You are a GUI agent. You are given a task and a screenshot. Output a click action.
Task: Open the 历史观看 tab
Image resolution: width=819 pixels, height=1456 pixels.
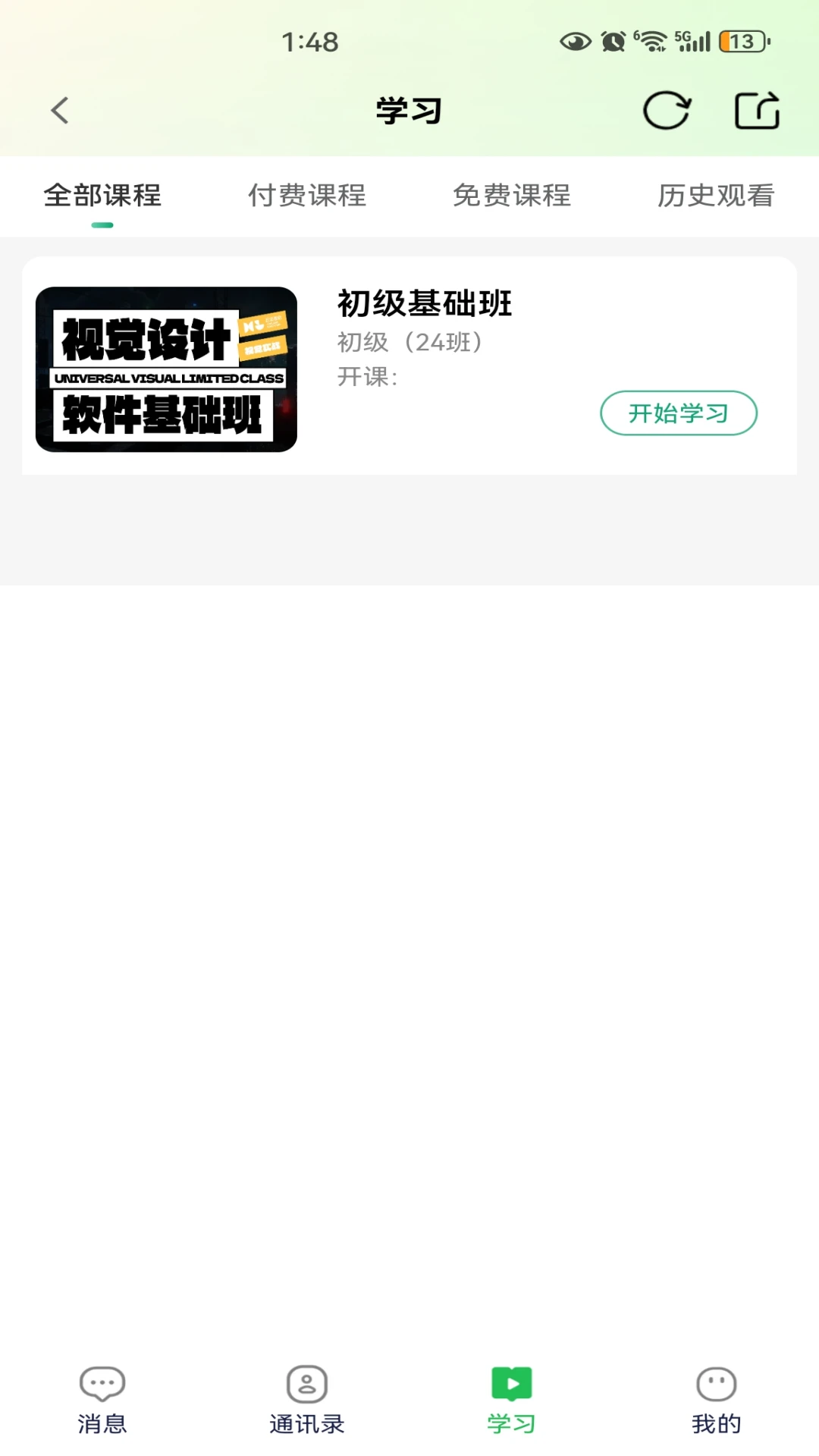pyautogui.click(x=717, y=196)
